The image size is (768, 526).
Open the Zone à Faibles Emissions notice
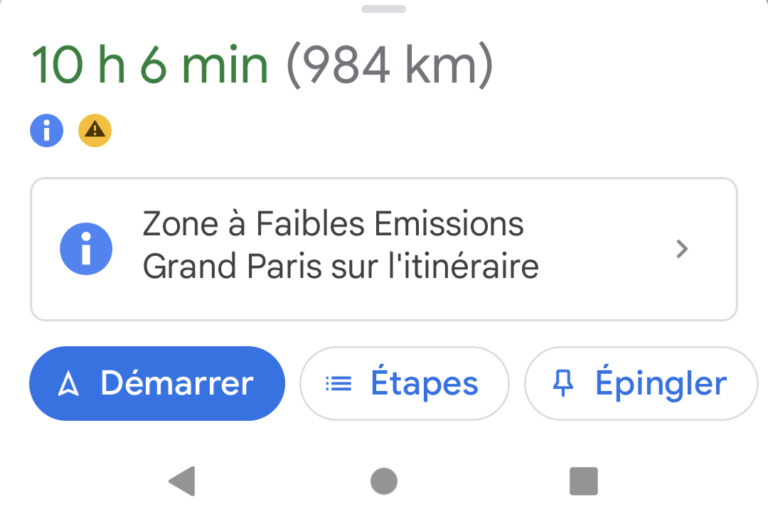click(x=383, y=249)
